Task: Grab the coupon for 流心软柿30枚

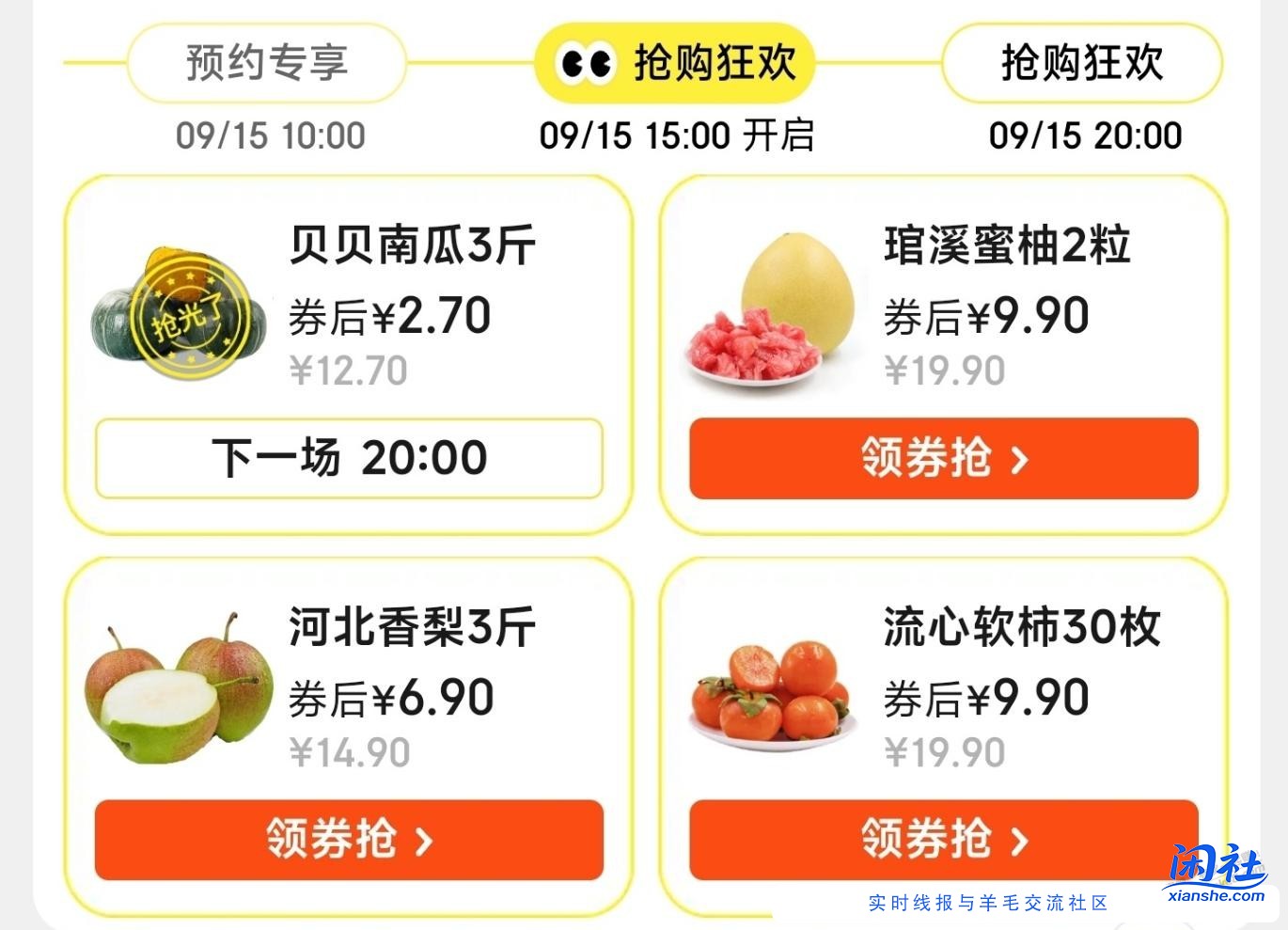Action: pyautogui.click(x=943, y=840)
